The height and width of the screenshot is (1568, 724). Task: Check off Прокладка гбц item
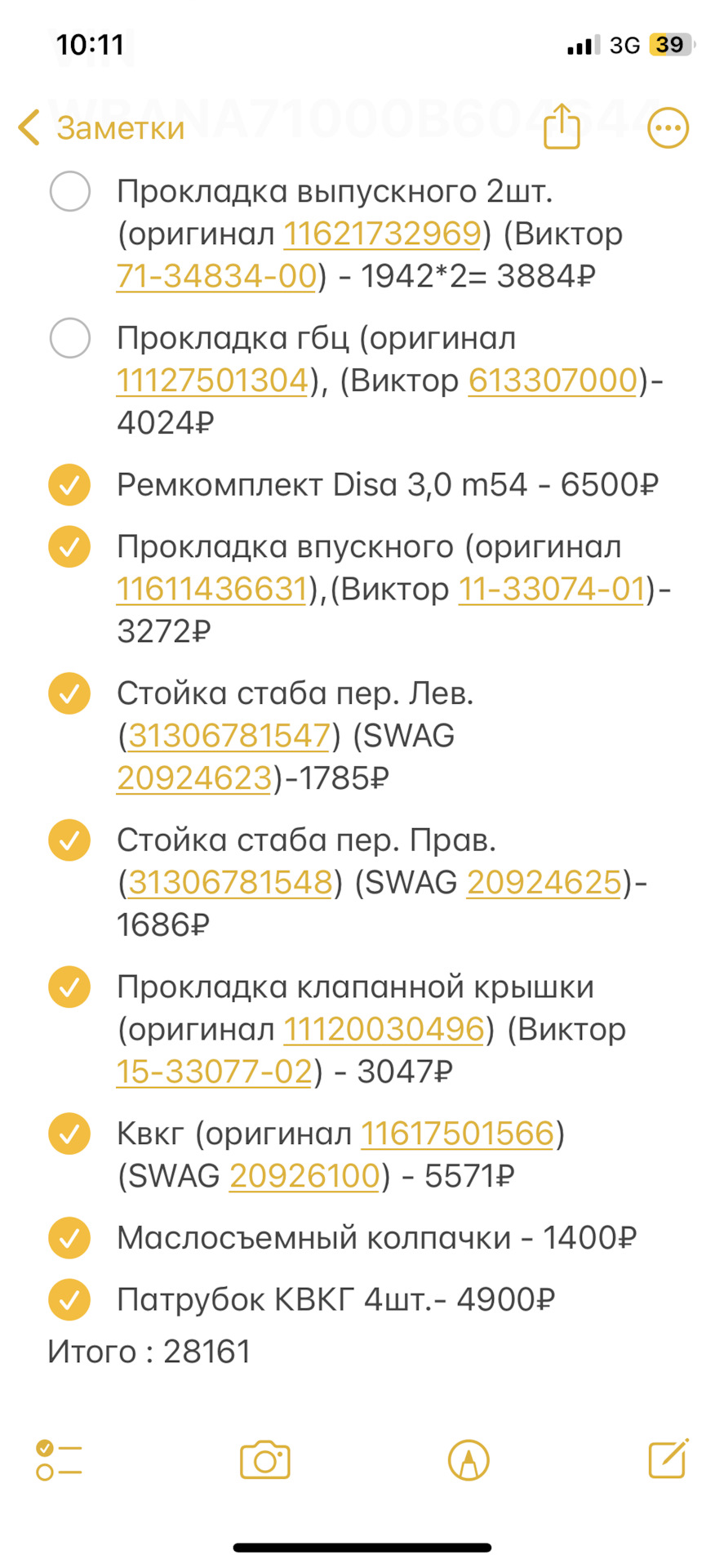pyautogui.click(x=70, y=338)
